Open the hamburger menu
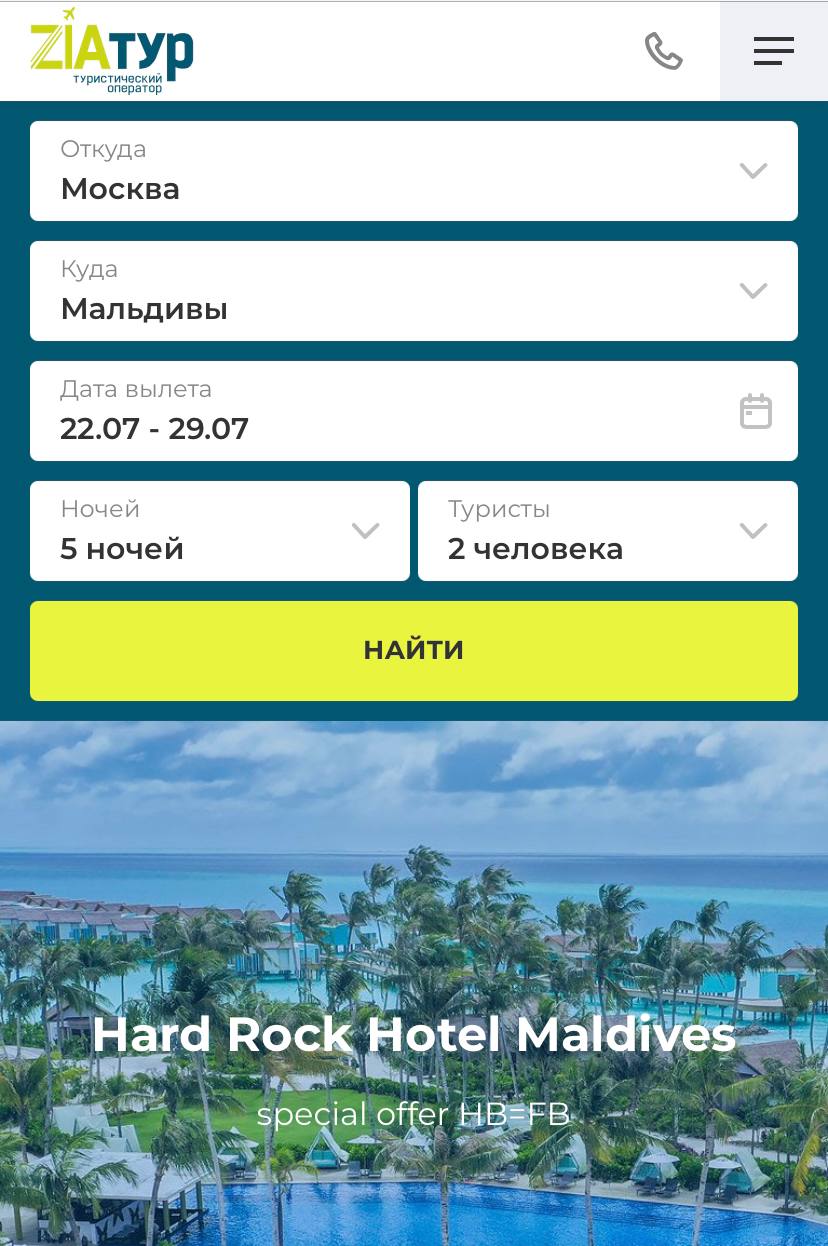 [x=773, y=51]
